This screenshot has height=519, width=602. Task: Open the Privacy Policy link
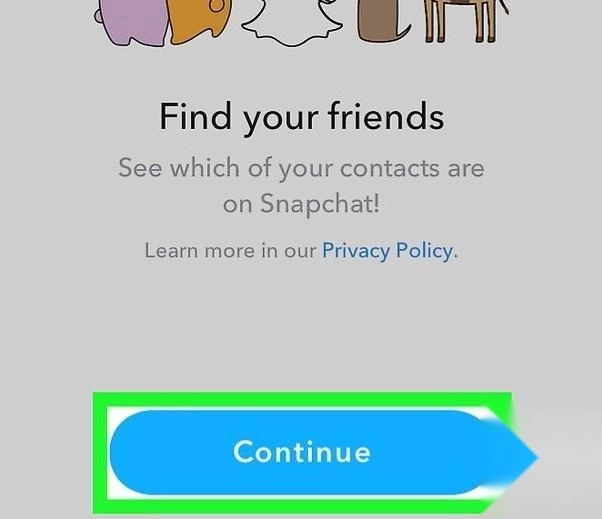coord(387,250)
